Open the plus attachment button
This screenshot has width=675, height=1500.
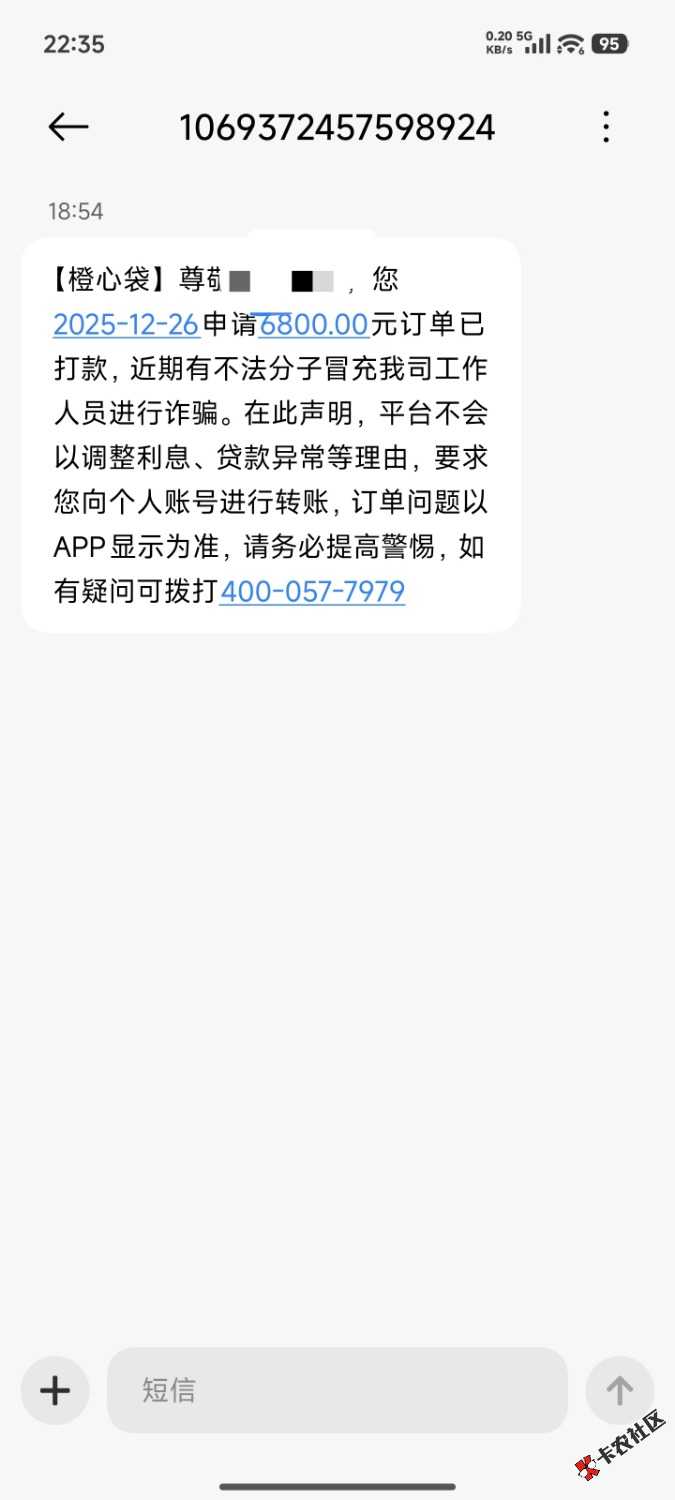55,1390
